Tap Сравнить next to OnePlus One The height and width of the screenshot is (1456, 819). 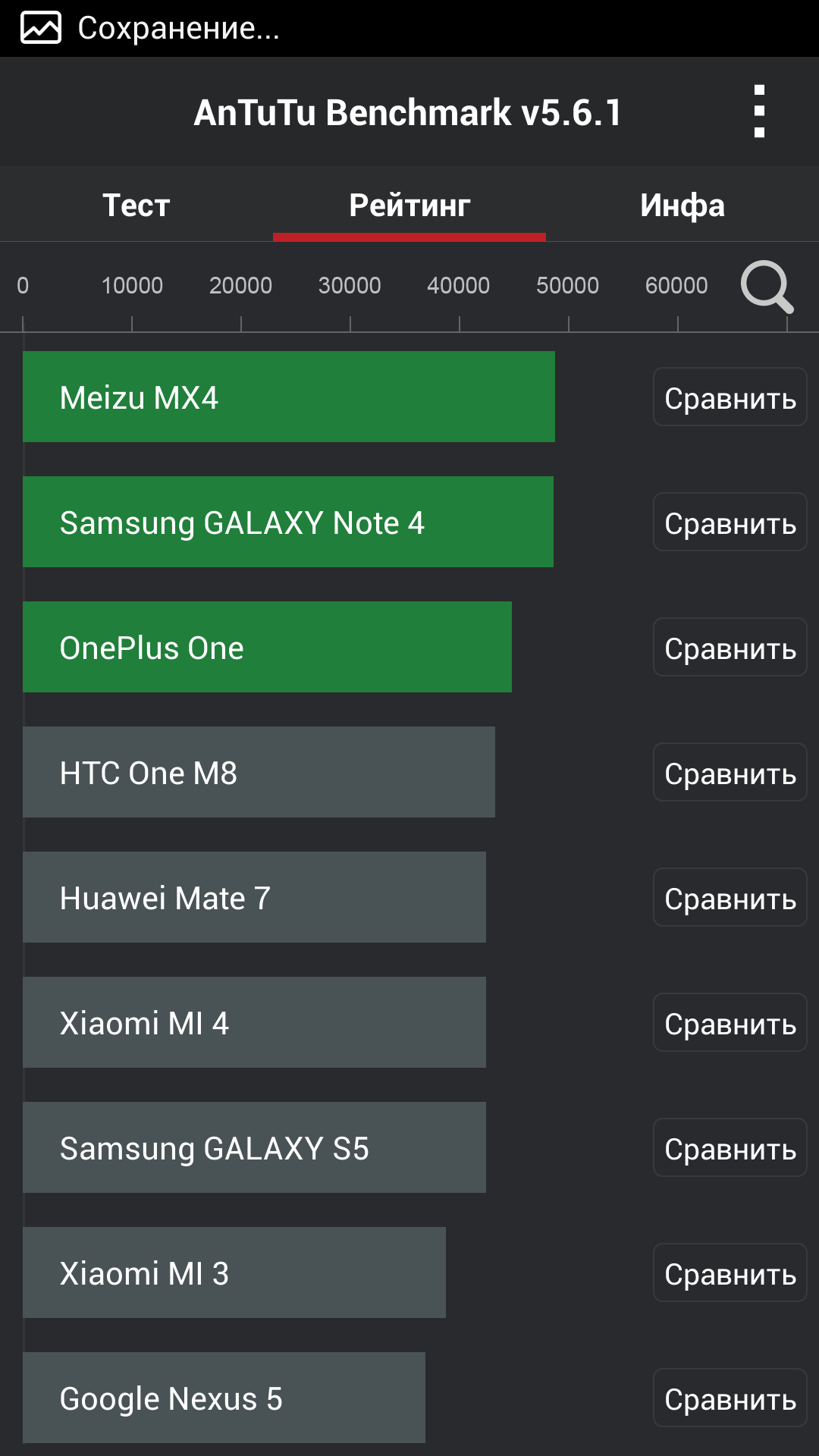click(730, 648)
